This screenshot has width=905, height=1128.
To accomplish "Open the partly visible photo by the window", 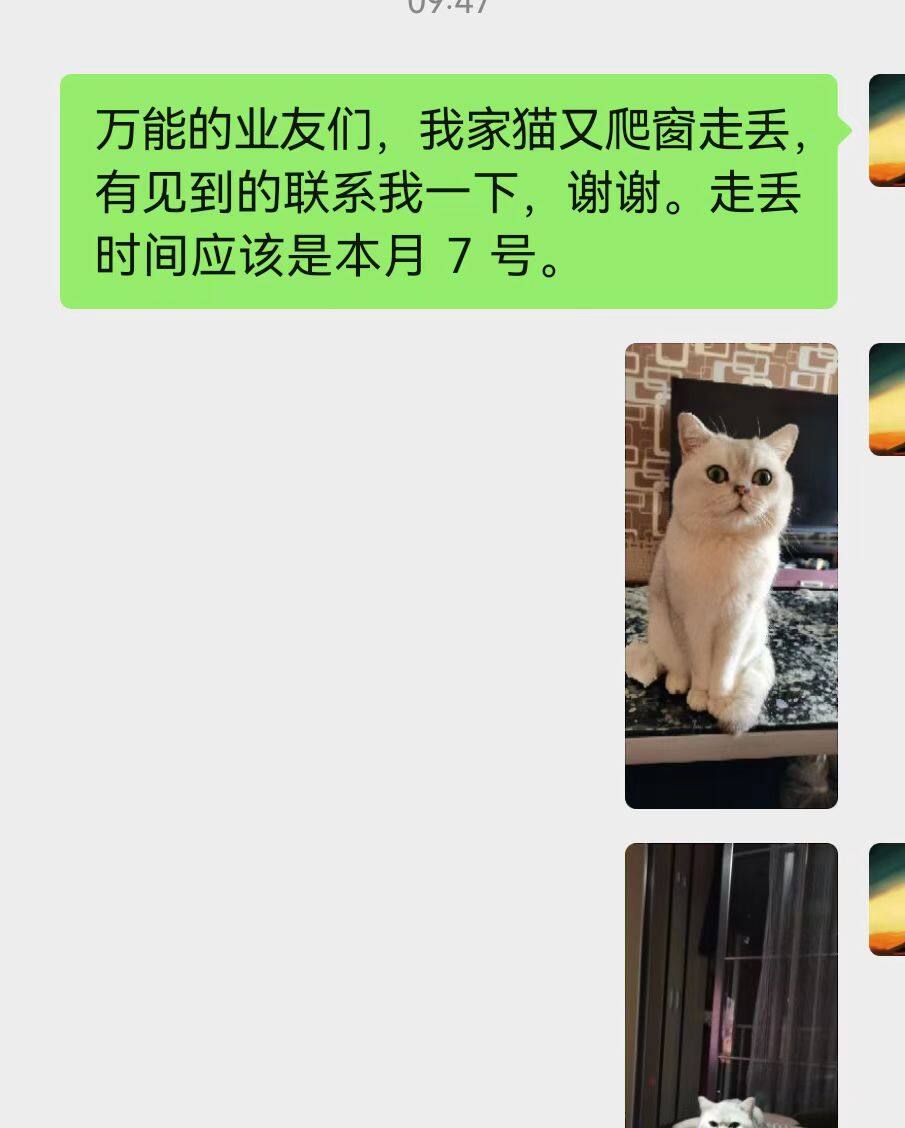I will tap(731, 985).
